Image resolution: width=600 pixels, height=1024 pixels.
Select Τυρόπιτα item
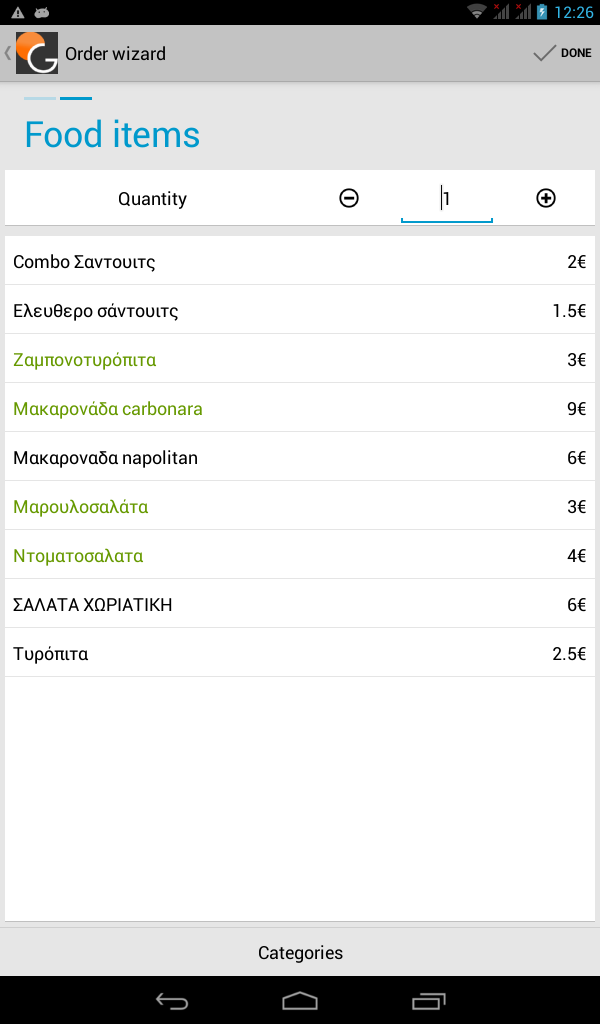(x=300, y=652)
